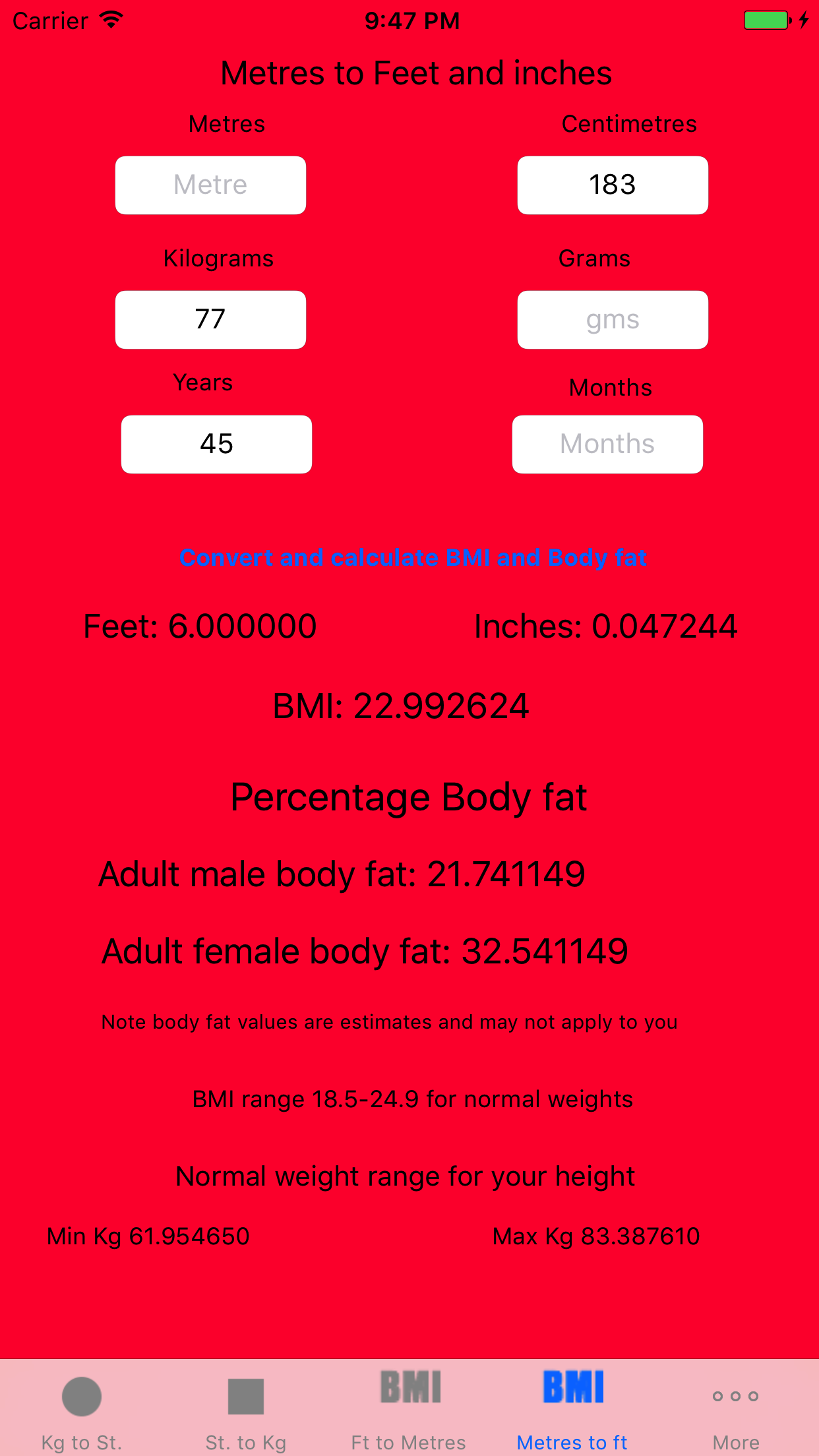
Task: Convert and calculate BMI and Body fat
Action: 413,558
